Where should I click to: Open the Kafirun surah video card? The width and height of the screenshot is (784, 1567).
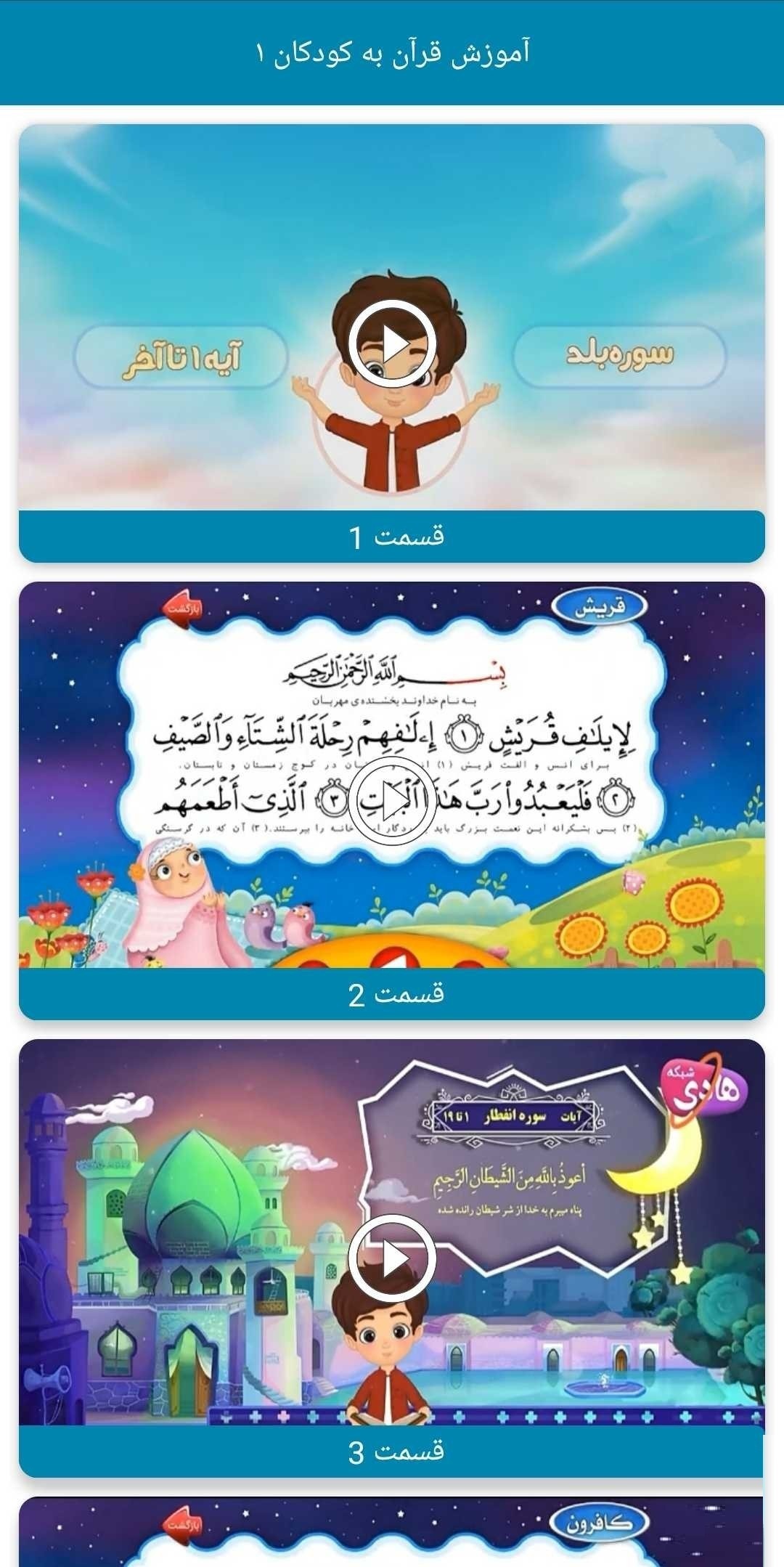pos(392,1532)
